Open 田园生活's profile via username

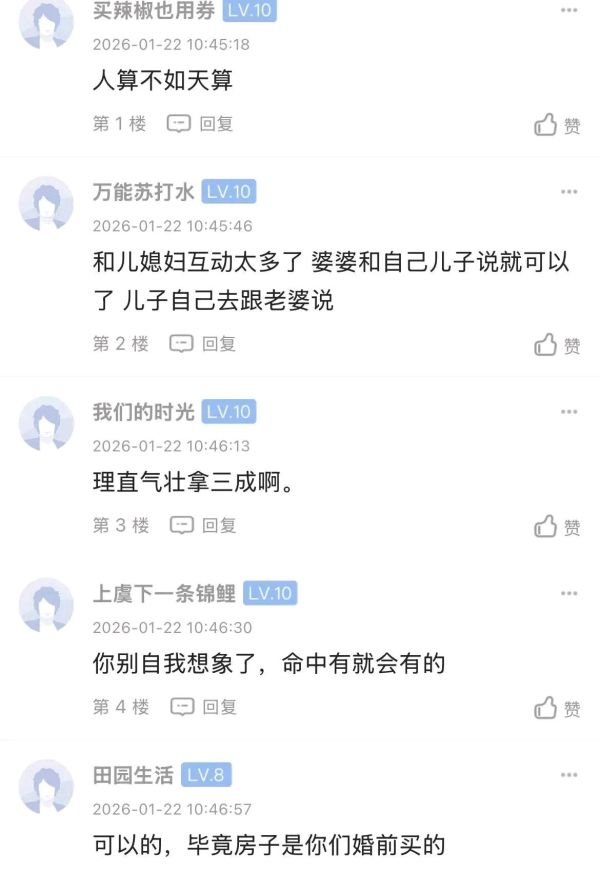[x=133, y=775]
